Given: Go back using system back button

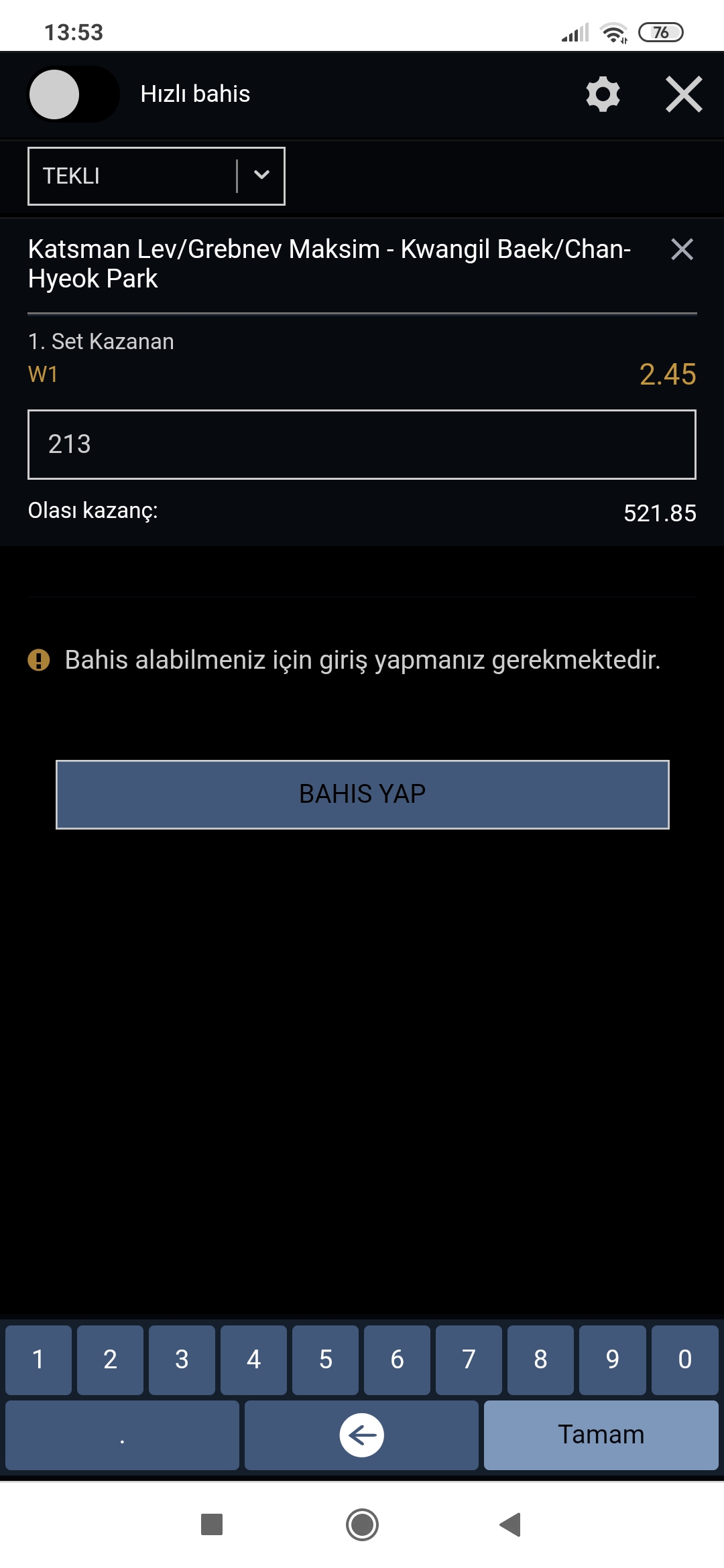Looking at the screenshot, I should 510,1524.
